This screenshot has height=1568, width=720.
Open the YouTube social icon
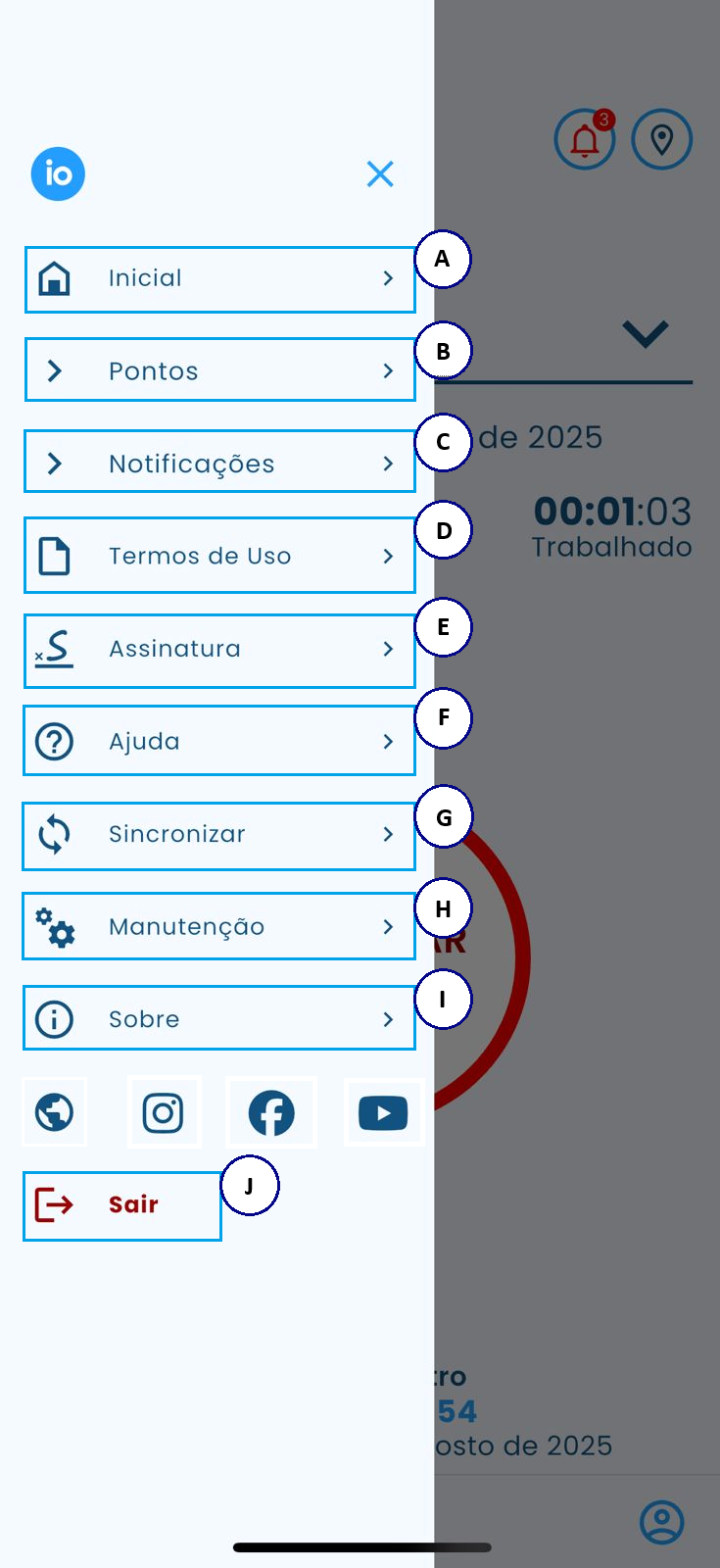(383, 1112)
